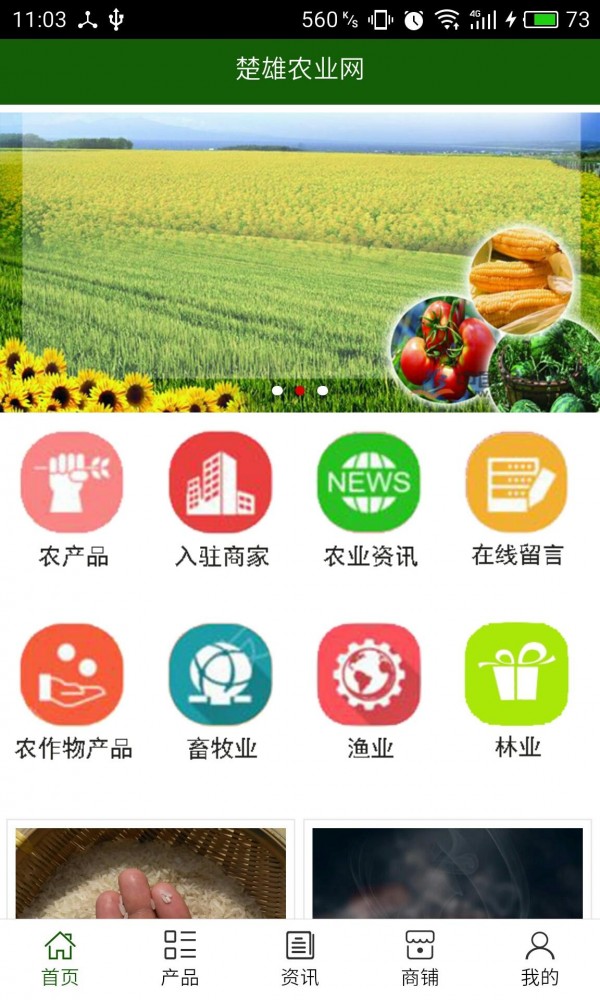Switch to the 商铺 tab

pos(420,958)
